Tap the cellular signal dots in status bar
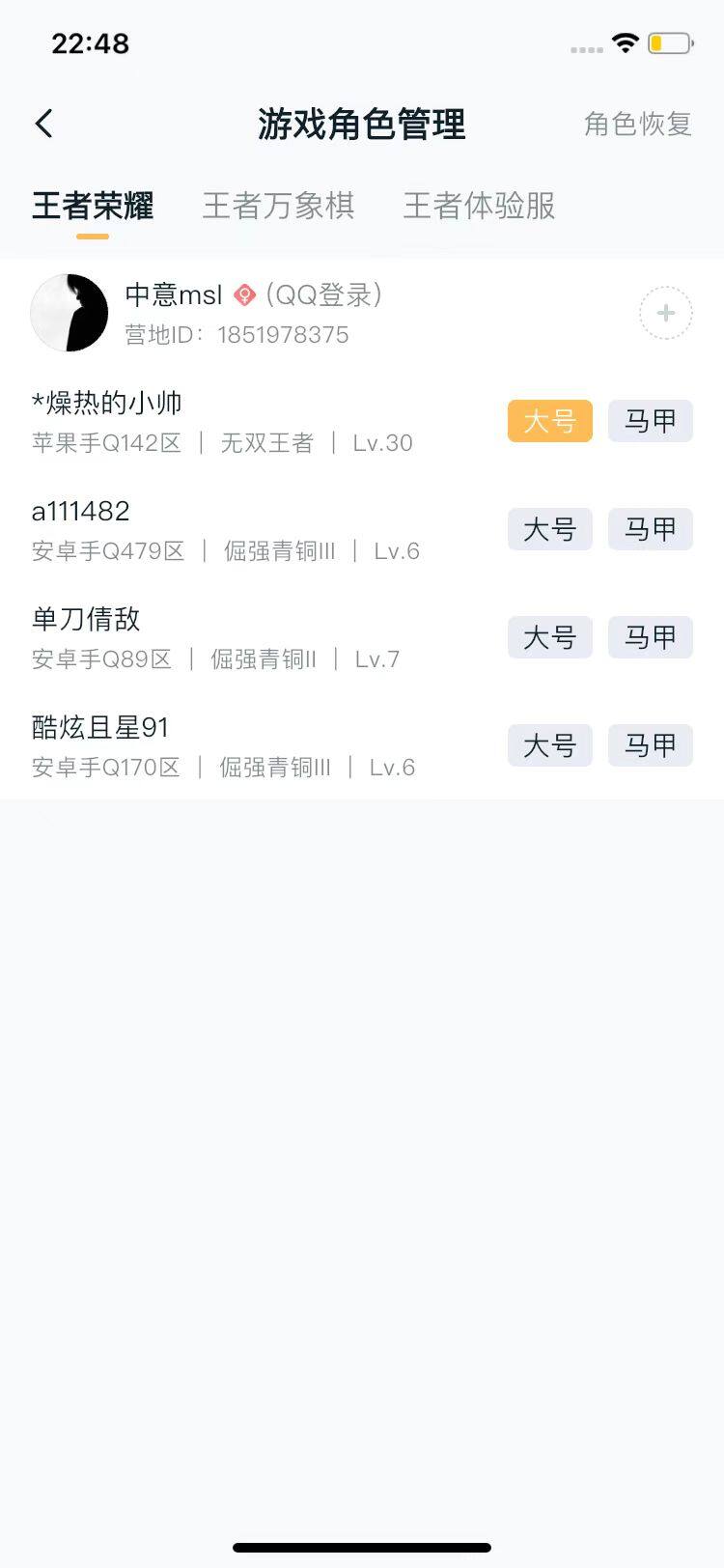Image resolution: width=724 pixels, height=1568 pixels. coord(585,46)
